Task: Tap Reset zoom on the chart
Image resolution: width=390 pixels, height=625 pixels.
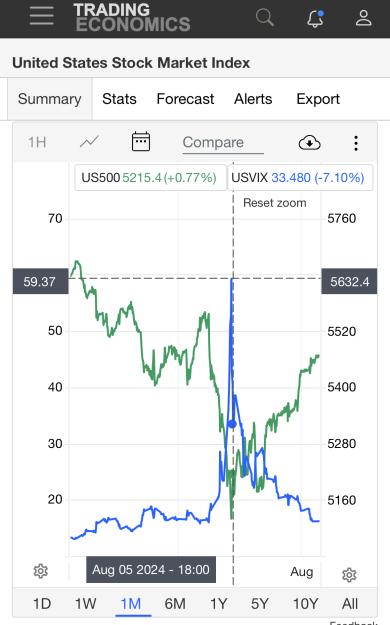Action: (x=275, y=203)
